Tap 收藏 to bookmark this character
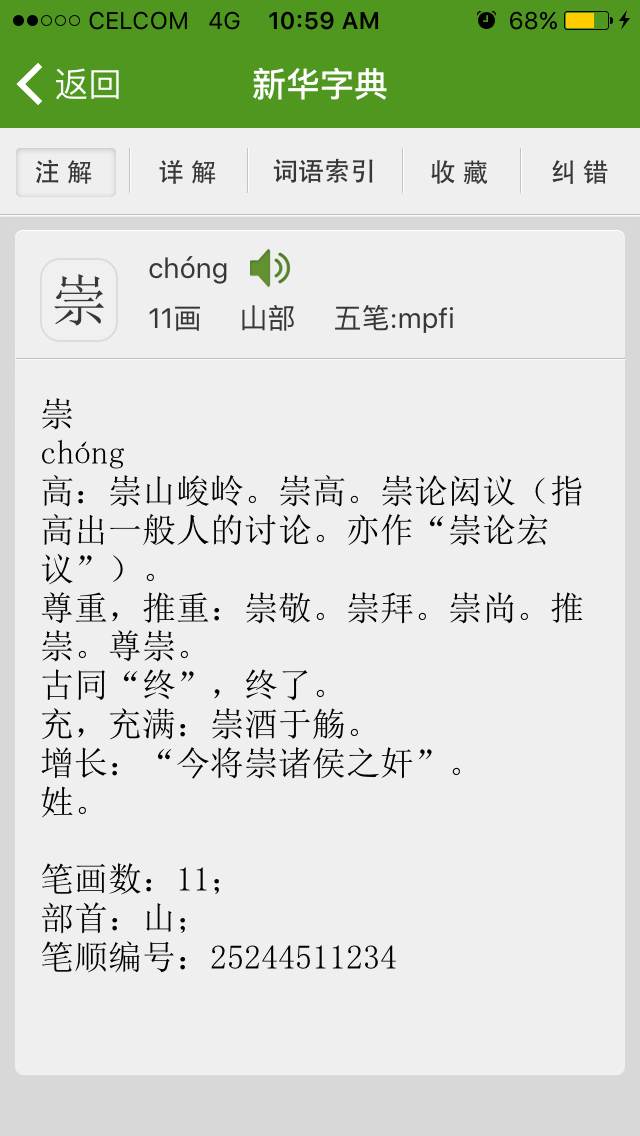The width and height of the screenshot is (640, 1136). pos(460,172)
